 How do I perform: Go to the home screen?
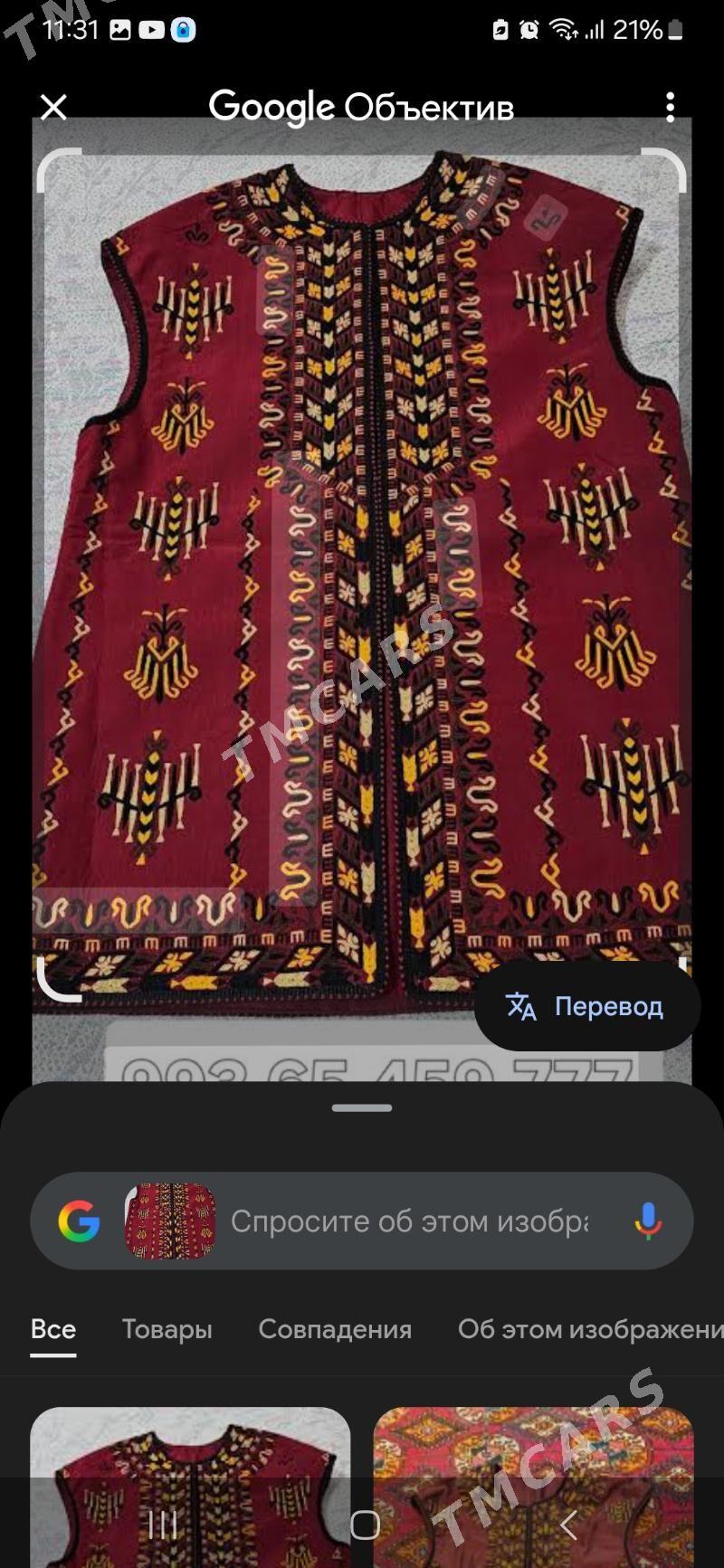[365, 1525]
